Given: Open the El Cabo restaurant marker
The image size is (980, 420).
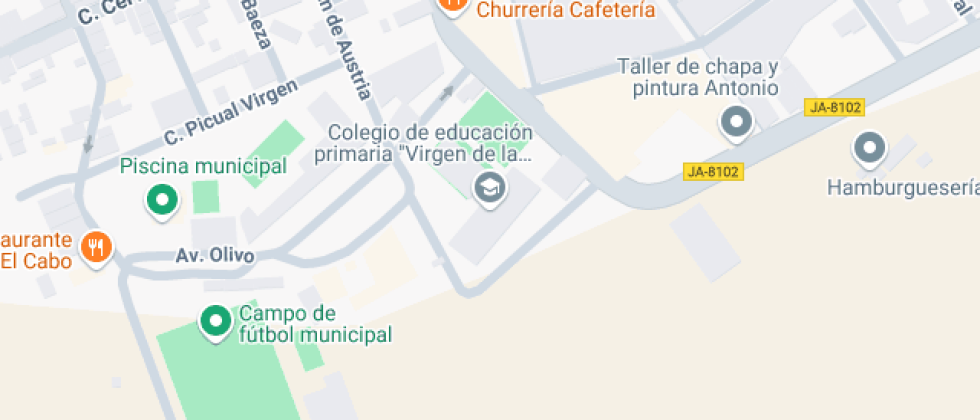Looking at the screenshot, I should tap(97, 246).
